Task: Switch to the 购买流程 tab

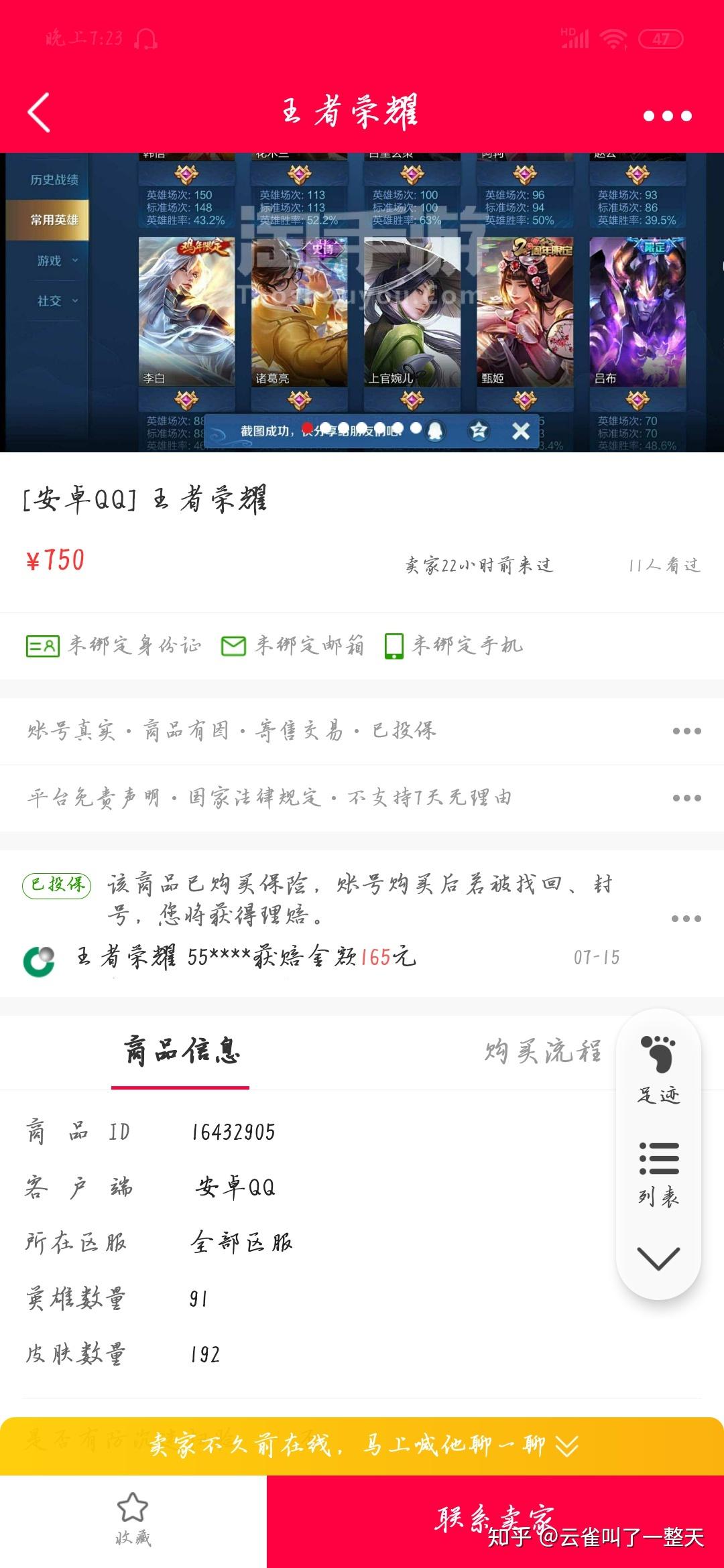Action: tap(542, 1052)
